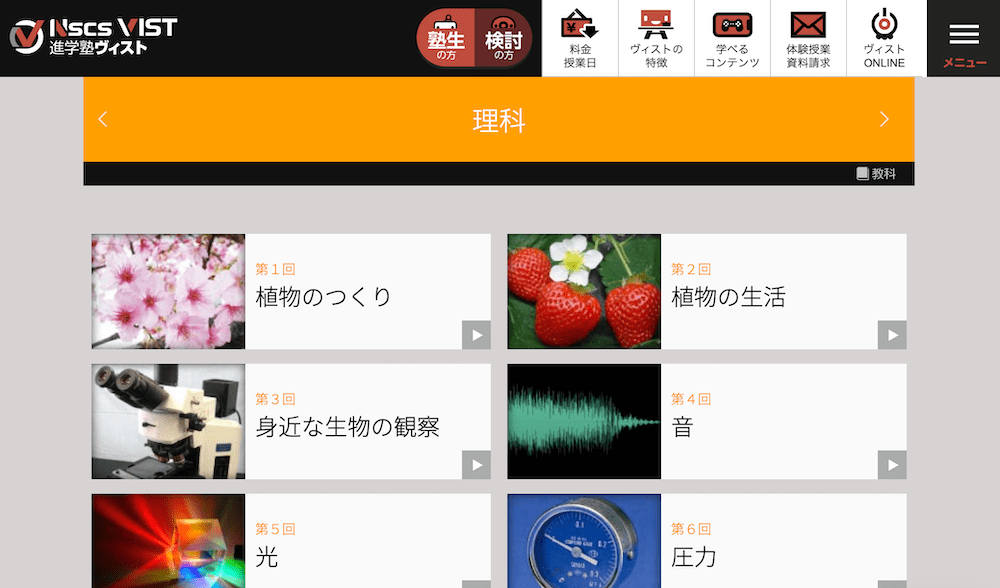
Task: Open the 教科 link
Action: tap(876, 174)
